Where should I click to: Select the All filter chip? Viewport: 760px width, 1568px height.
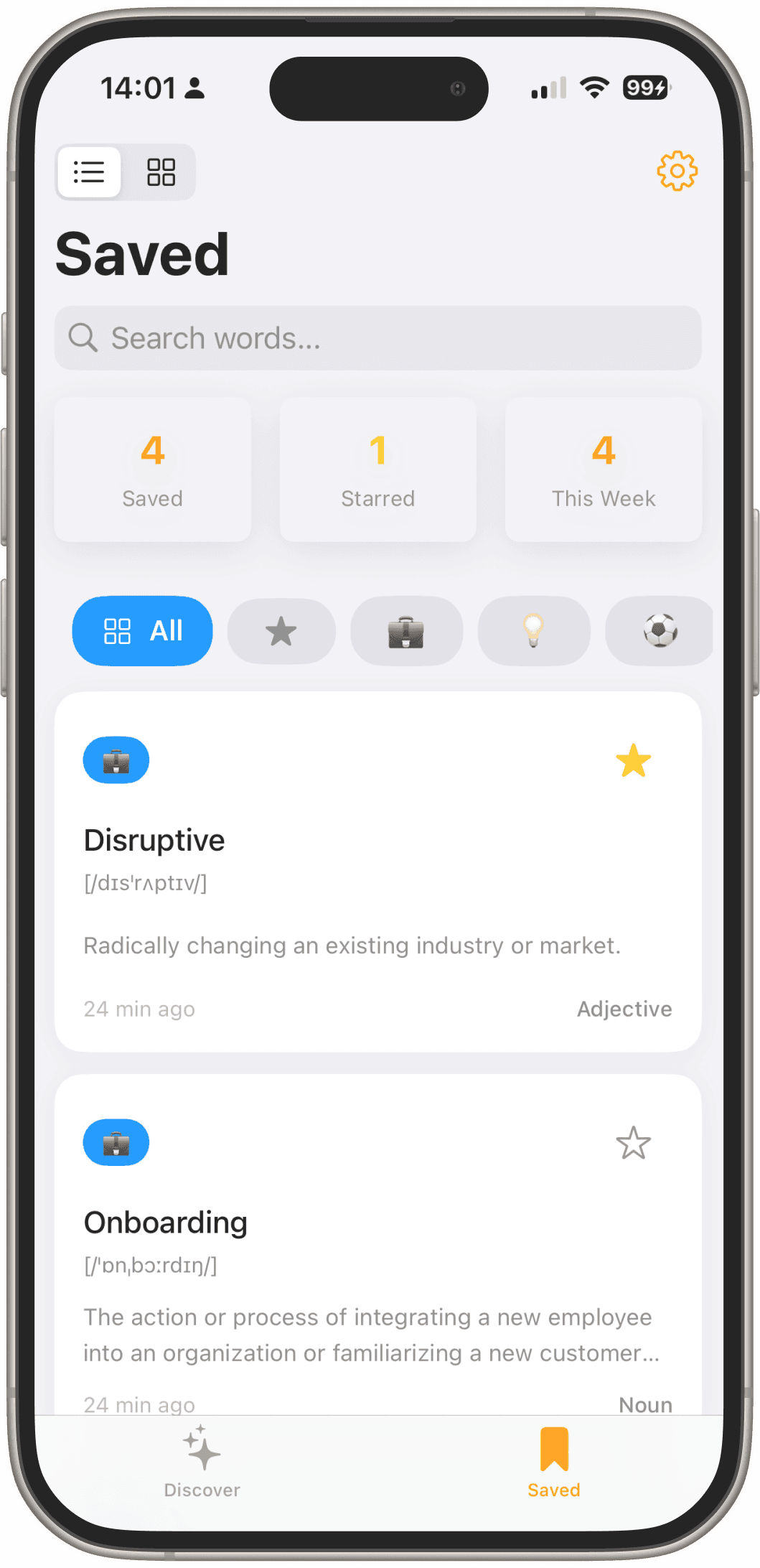click(x=142, y=631)
